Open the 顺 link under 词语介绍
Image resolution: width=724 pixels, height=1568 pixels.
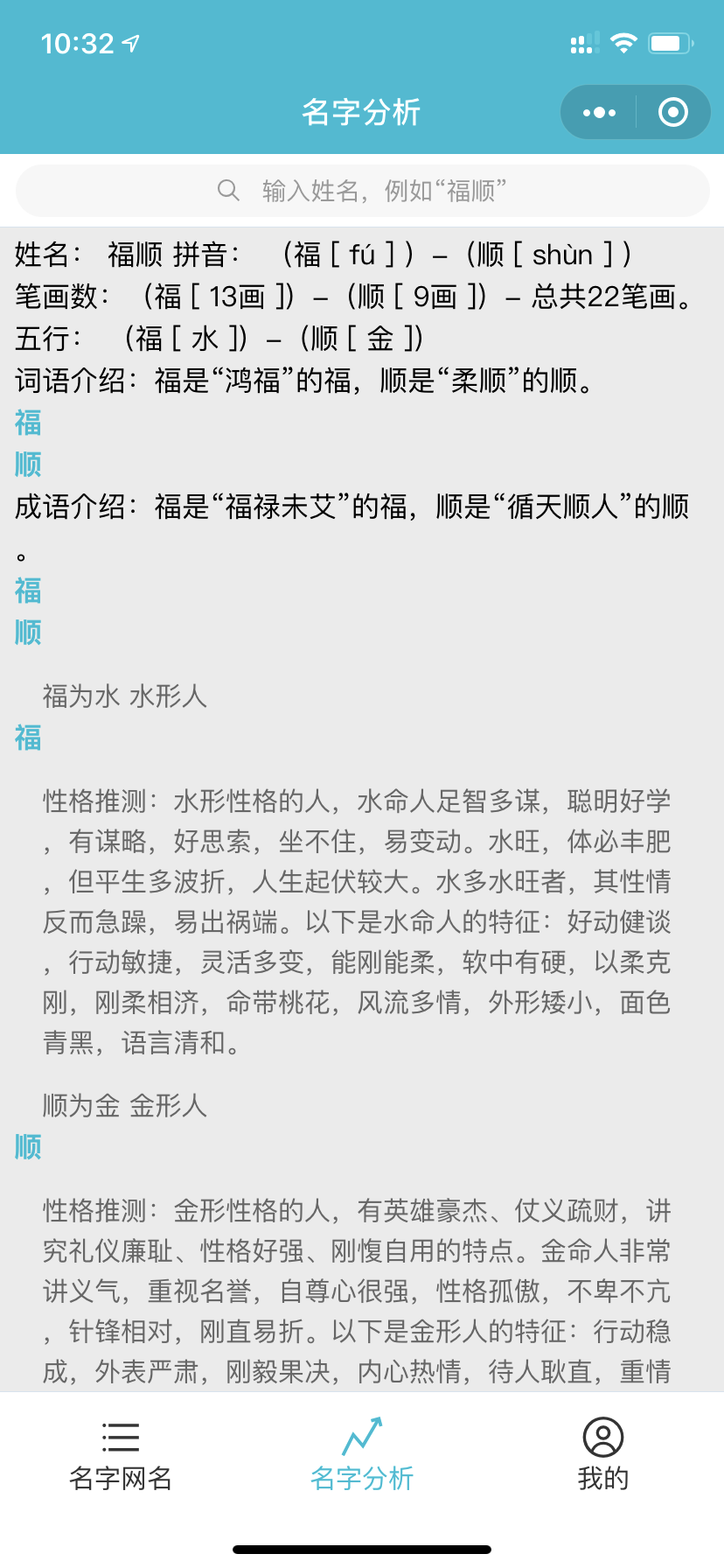point(28,464)
